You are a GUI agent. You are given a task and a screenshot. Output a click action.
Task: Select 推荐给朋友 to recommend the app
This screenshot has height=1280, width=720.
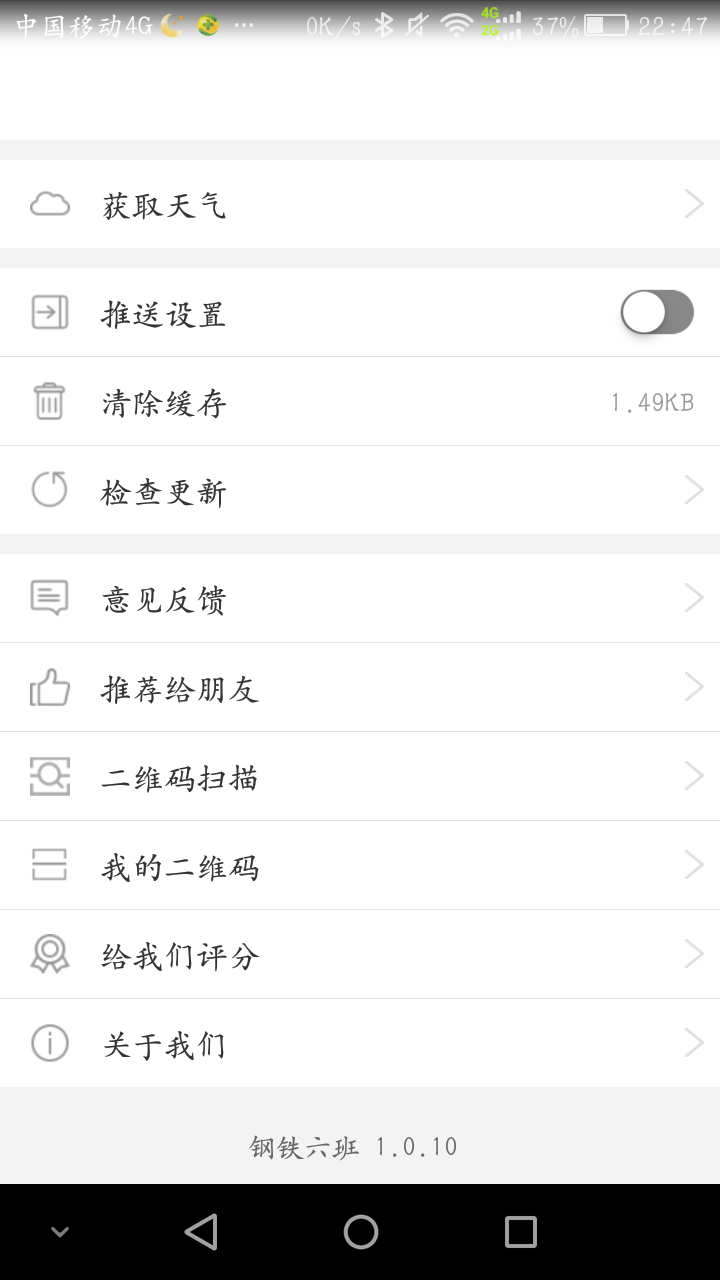click(x=360, y=688)
